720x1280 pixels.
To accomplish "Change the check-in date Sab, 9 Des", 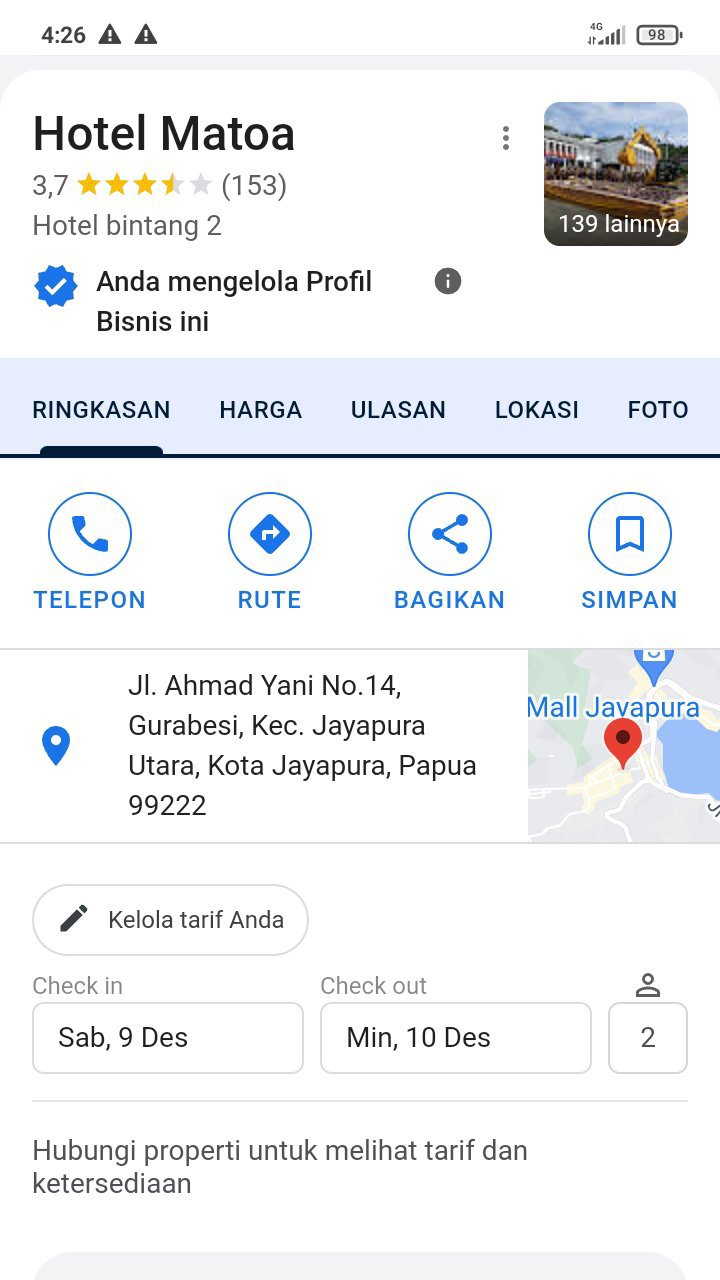I will coord(168,1038).
